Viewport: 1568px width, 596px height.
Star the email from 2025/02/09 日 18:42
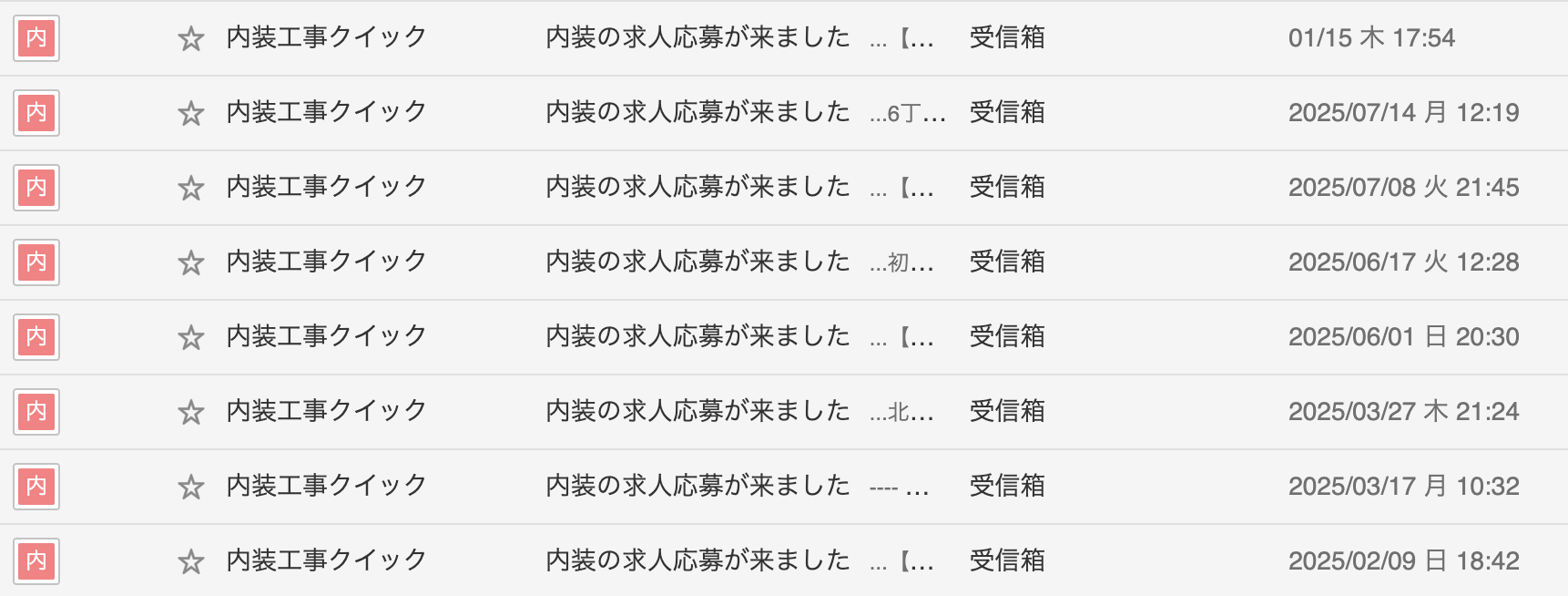pyautogui.click(x=190, y=561)
